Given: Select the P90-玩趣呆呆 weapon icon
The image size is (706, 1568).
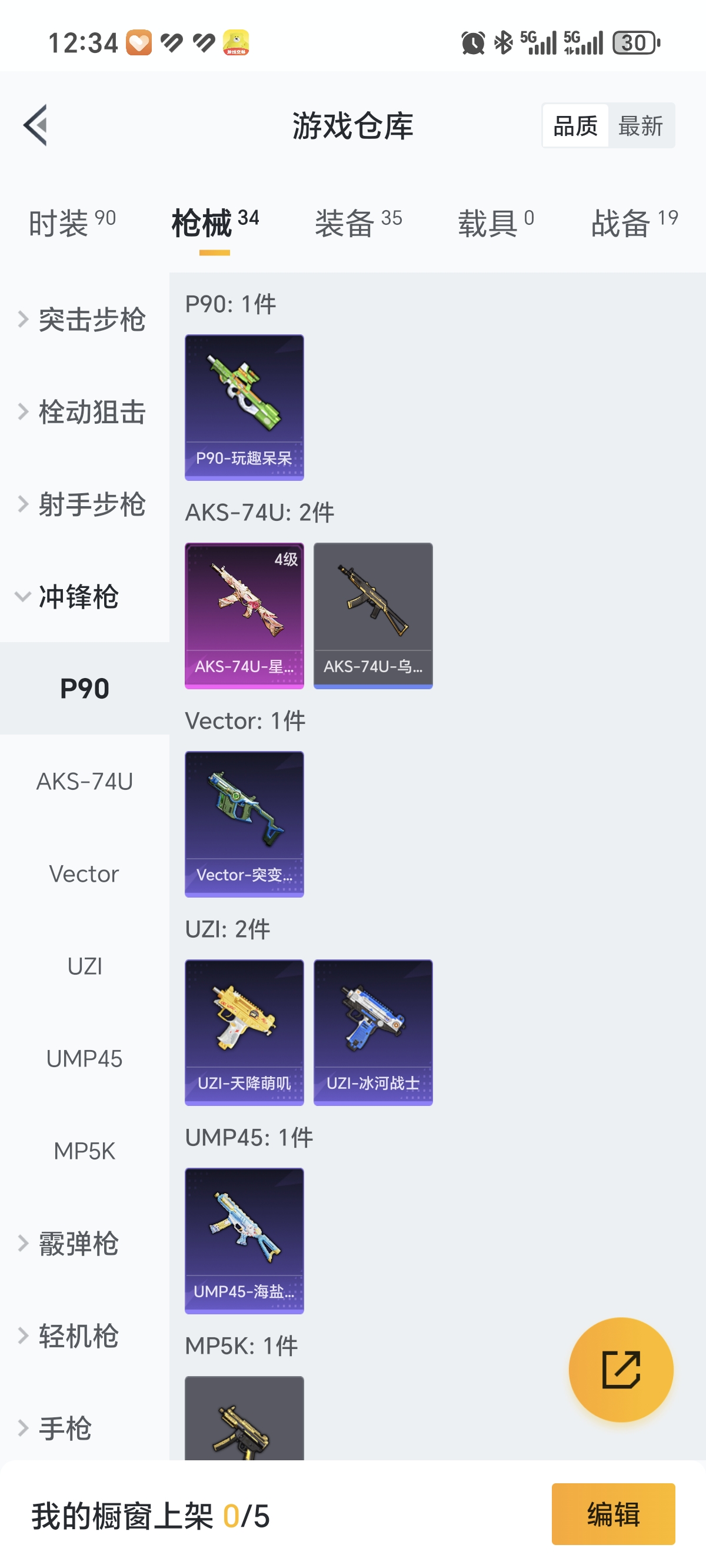Looking at the screenshot, I should (x=244, y=407).
